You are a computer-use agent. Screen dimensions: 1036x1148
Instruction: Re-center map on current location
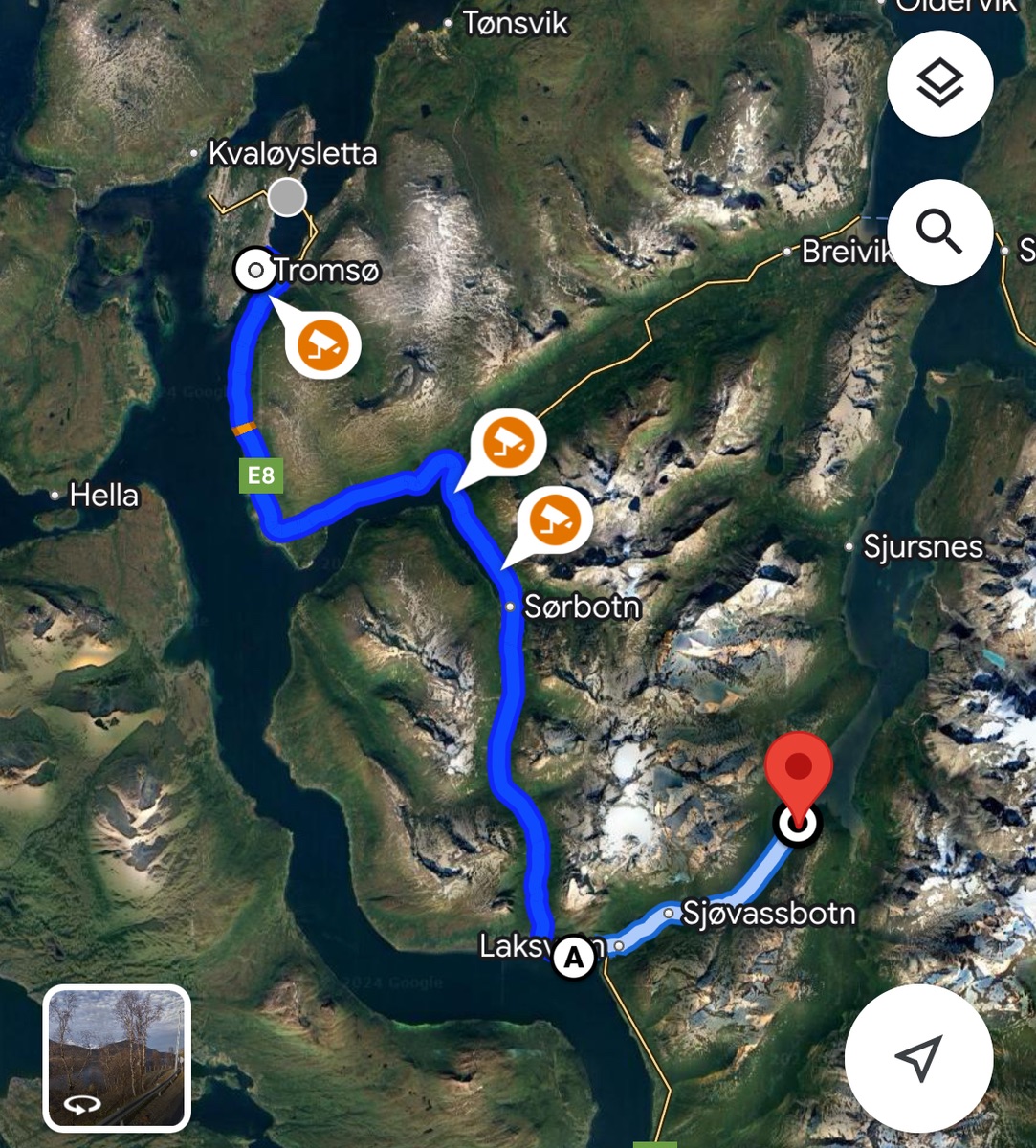pyautogui.click(x=918, y=1059)
